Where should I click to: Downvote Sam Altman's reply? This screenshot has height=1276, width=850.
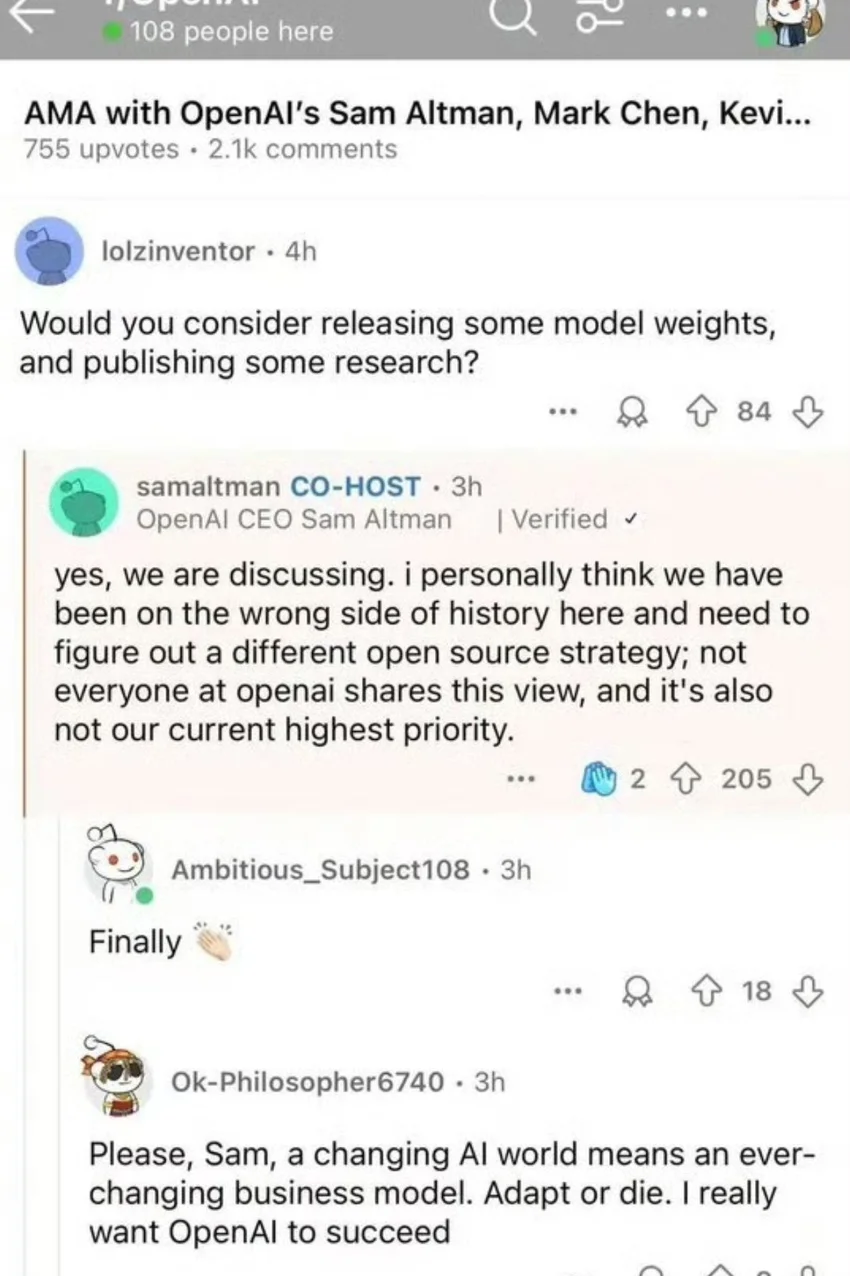coord(807,778)
